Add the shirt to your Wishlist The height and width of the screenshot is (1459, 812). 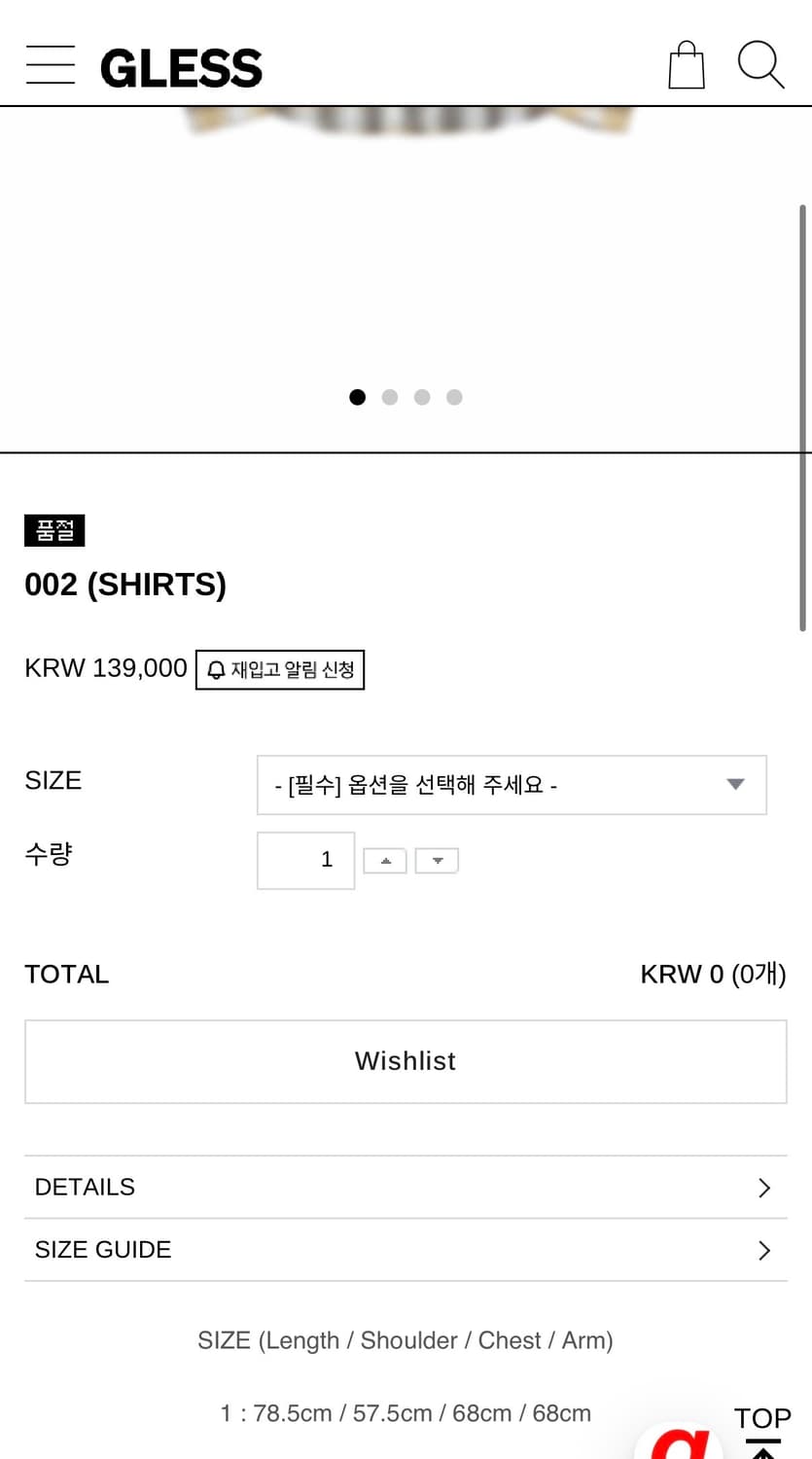coord(406,1061)
